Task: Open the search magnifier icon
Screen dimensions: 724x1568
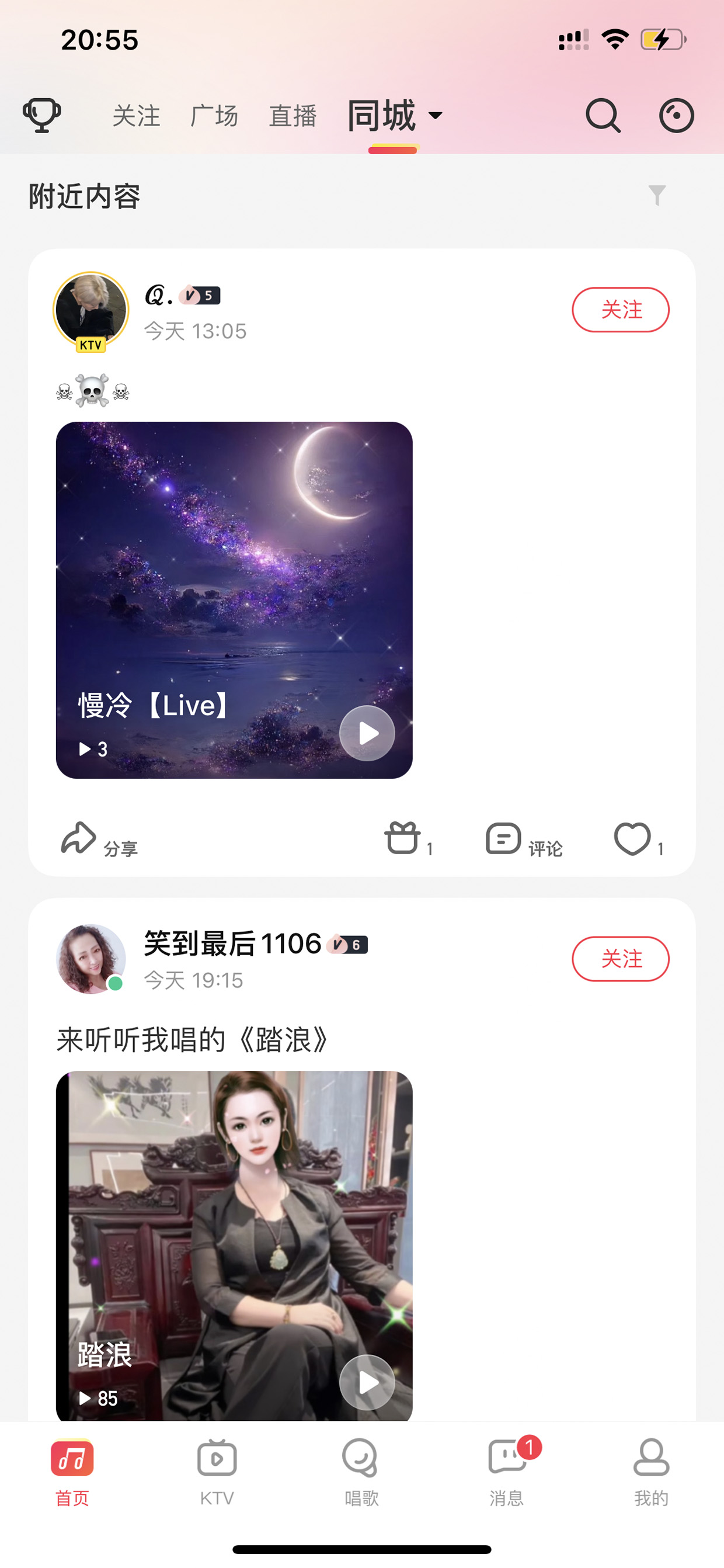Action: (603, 115)
